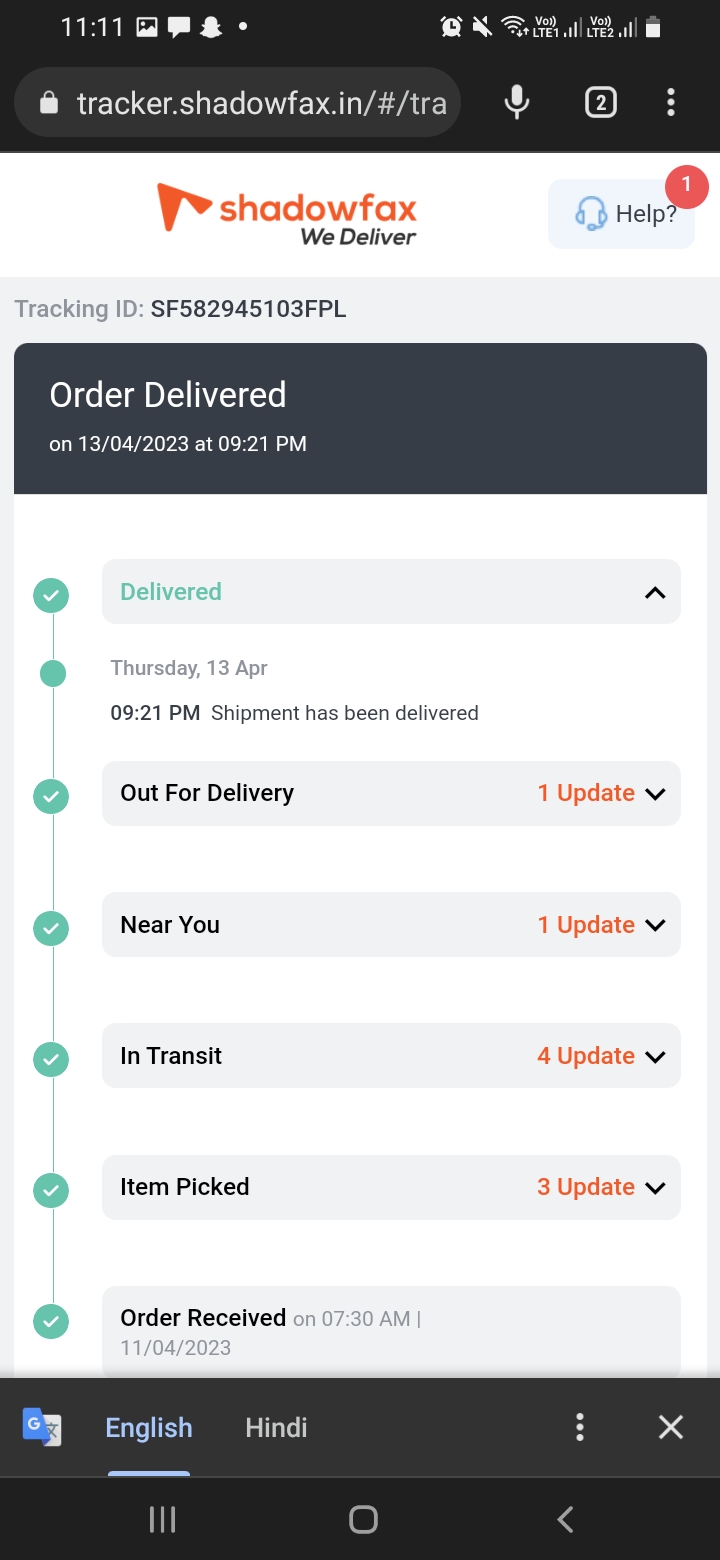Expand the In Transit updates
The width and height of the screenshot is (720, 1560).
[x=654, y=1056]
